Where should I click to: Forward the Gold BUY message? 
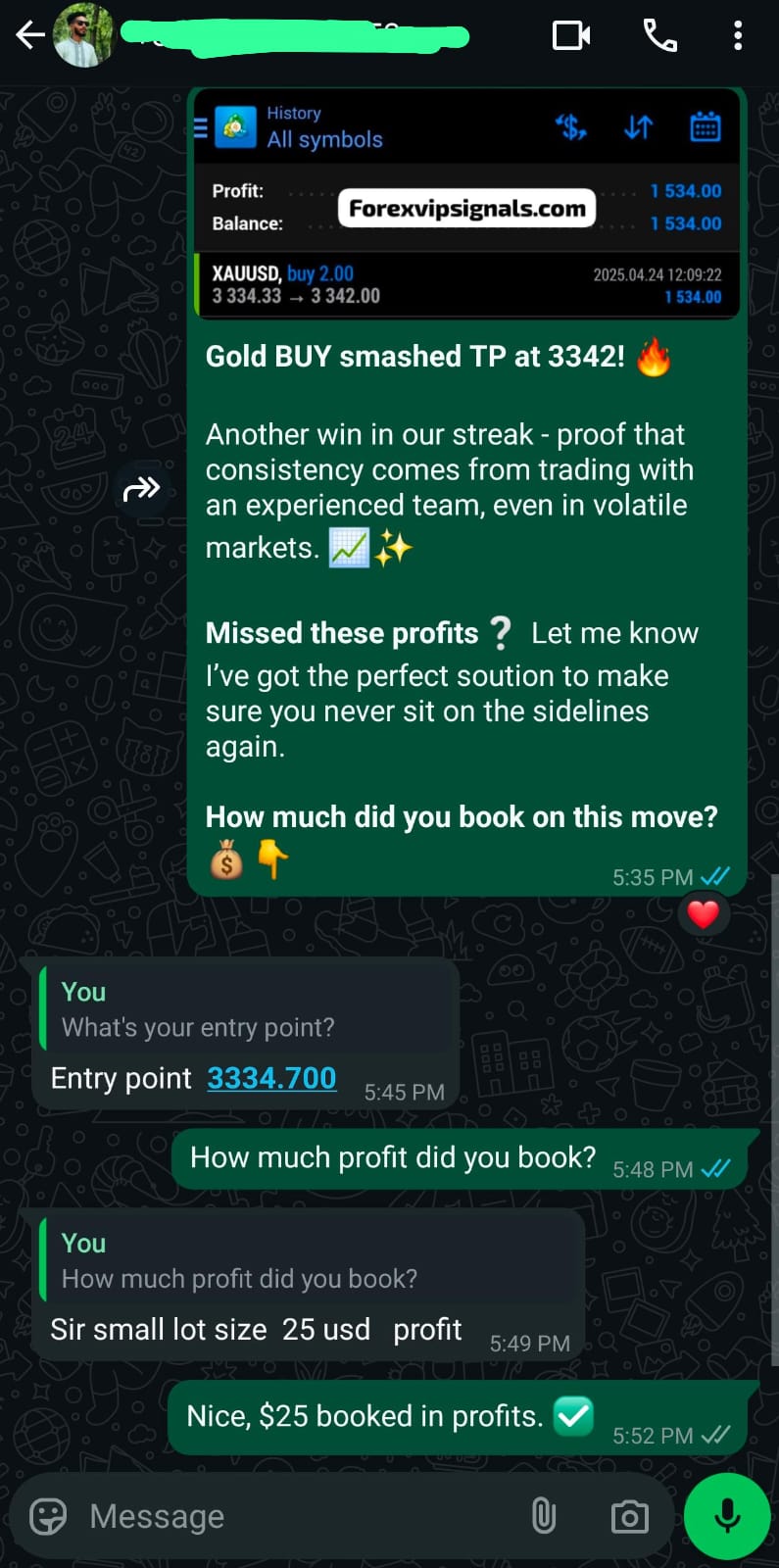coord(141,488)
